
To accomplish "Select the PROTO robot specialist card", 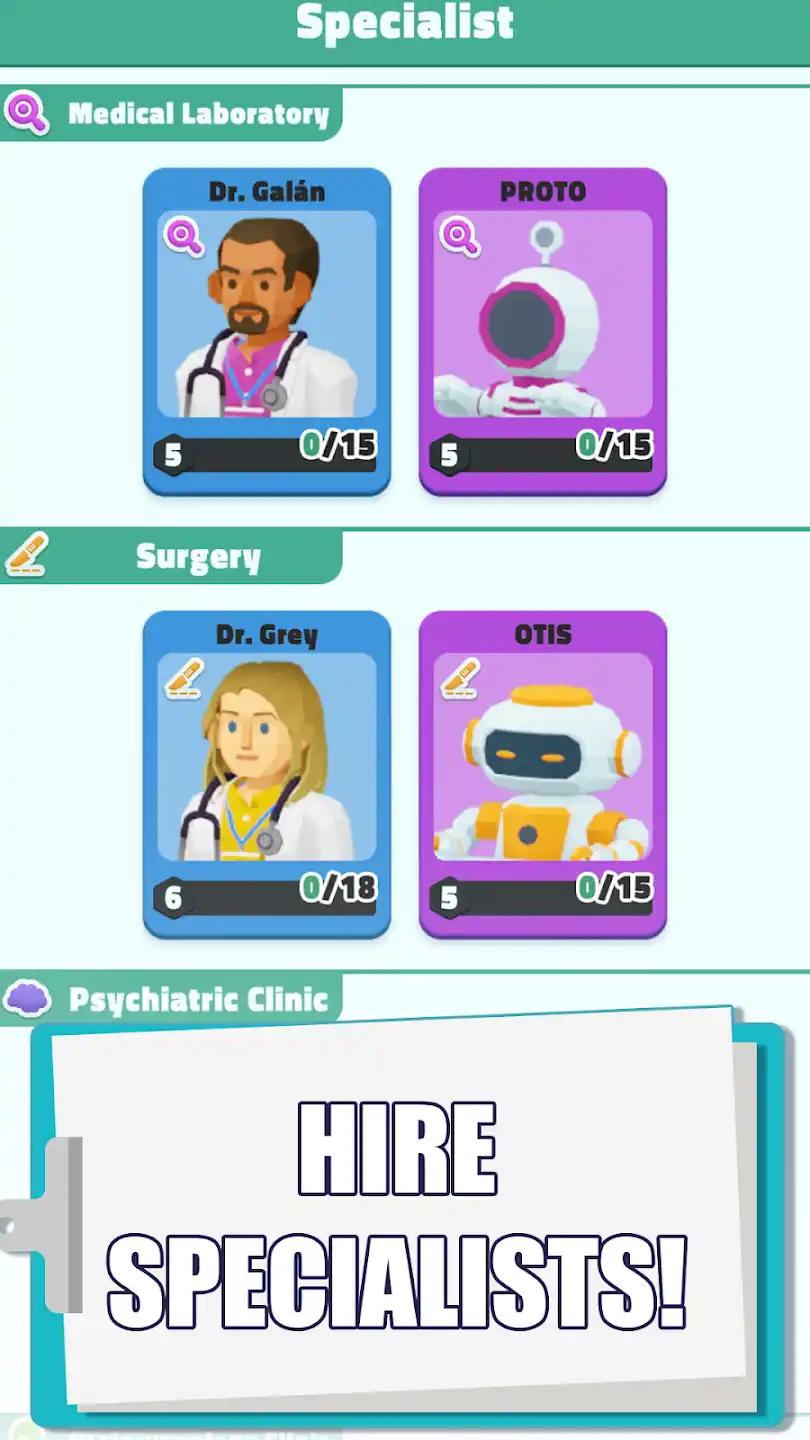I will click(x=542, y=331).
